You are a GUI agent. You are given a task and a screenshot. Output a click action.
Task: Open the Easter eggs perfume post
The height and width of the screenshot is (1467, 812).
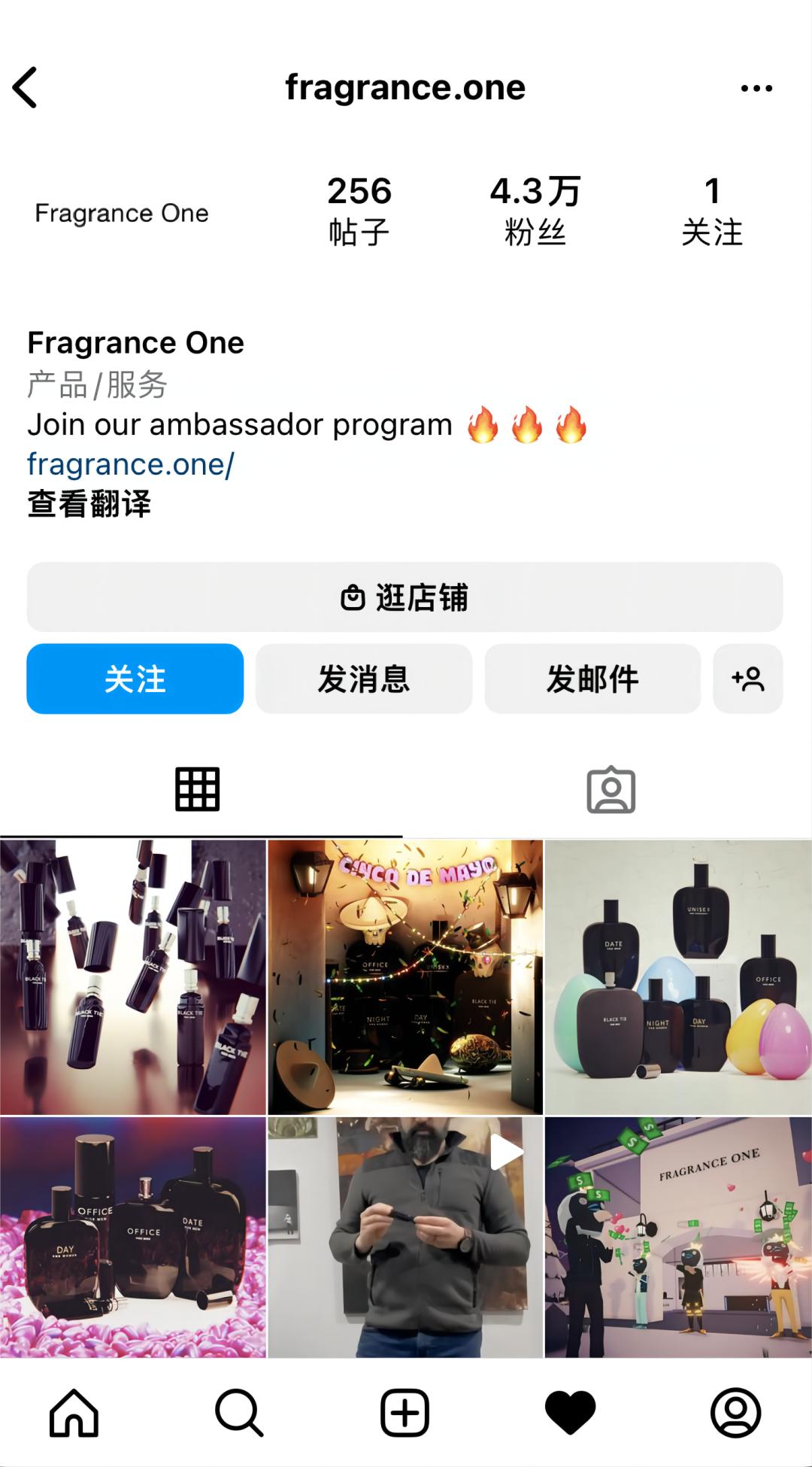pos(678,976)
